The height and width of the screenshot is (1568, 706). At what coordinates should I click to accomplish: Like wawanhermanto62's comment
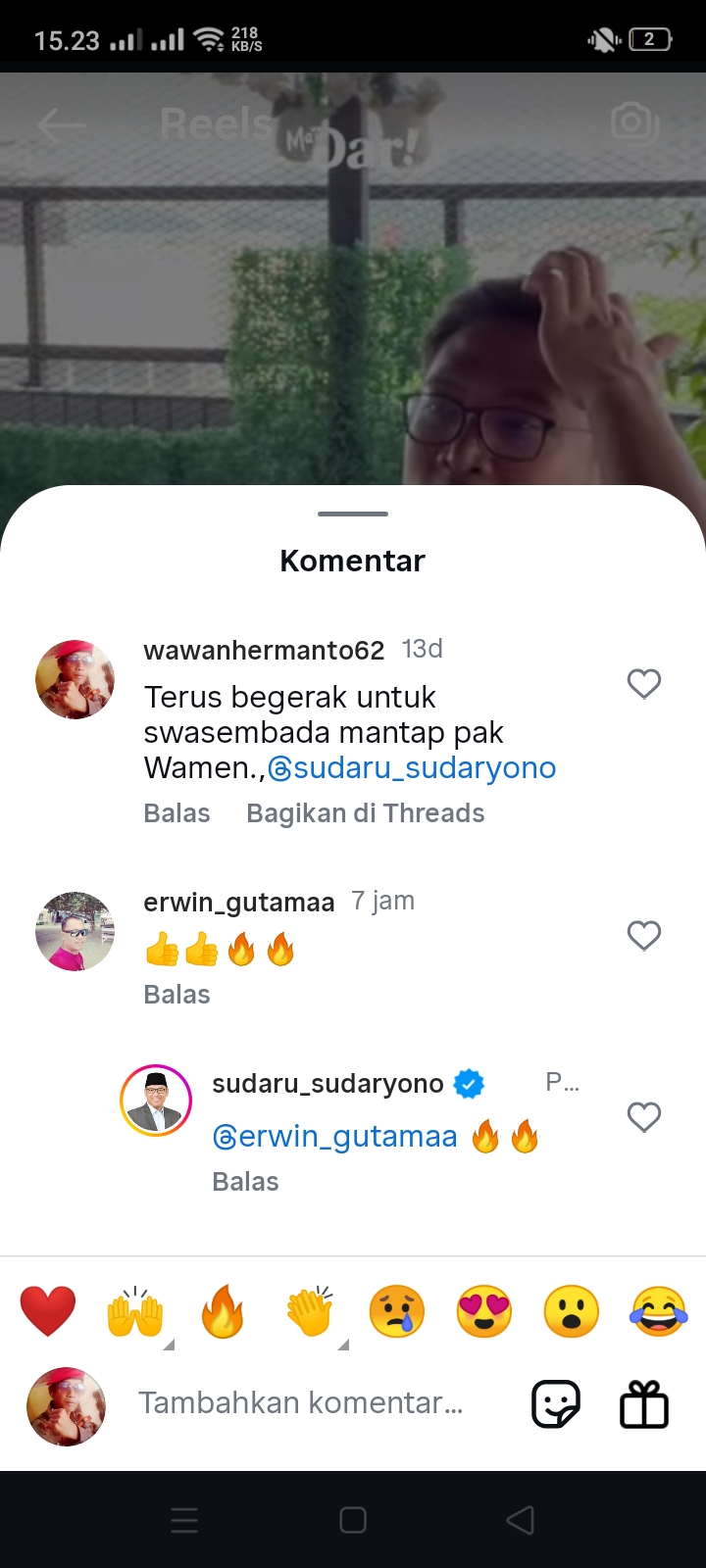(644, 683)
